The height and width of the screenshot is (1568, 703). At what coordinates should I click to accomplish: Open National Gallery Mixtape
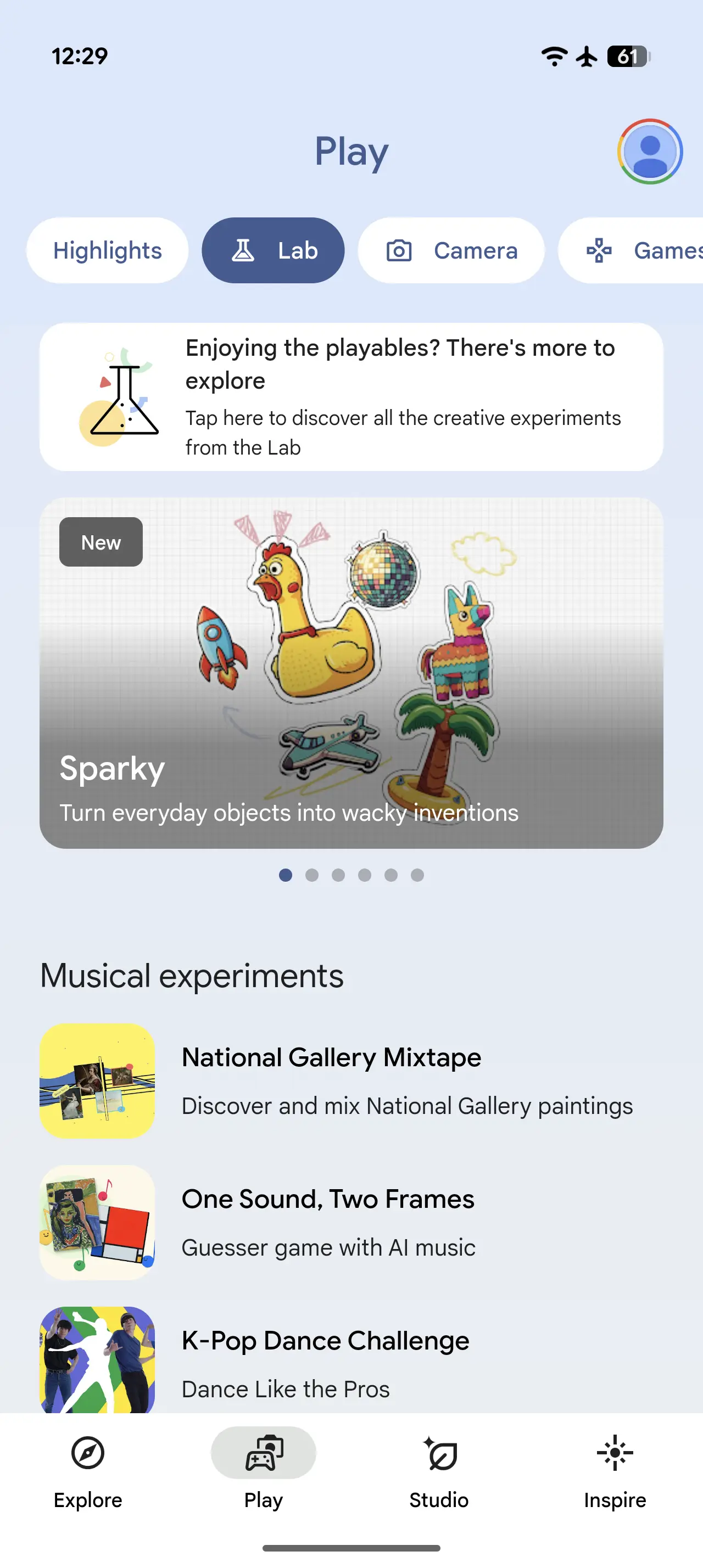point(351,1080)
